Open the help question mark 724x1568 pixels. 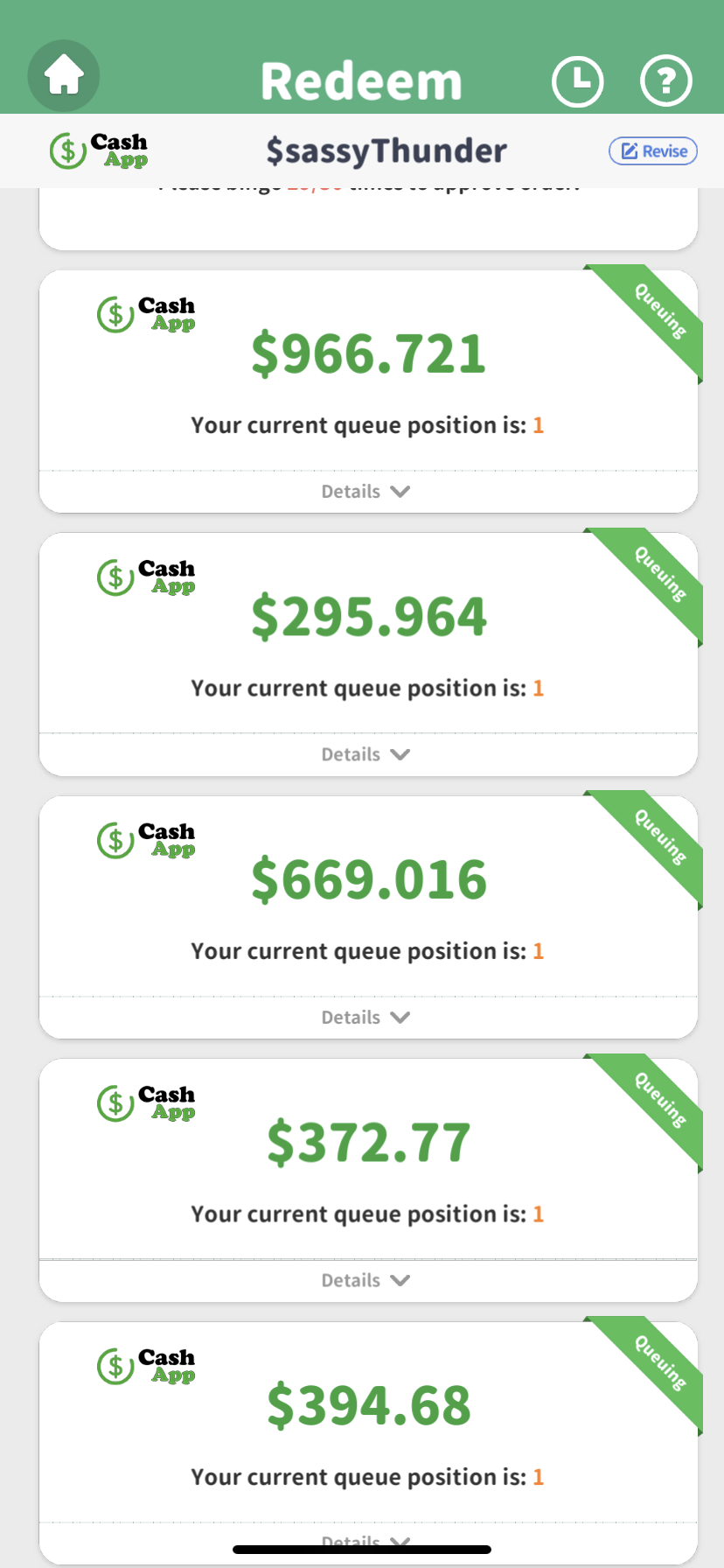click(x=666, y=81)
